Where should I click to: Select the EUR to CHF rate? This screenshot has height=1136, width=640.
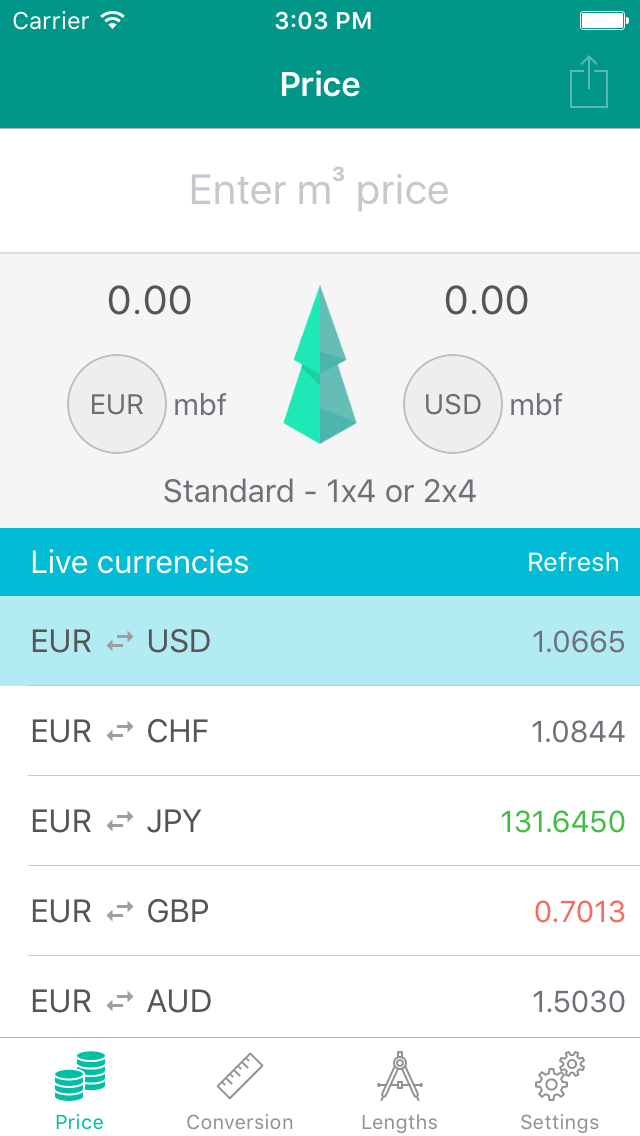click(x=320, y=731)
